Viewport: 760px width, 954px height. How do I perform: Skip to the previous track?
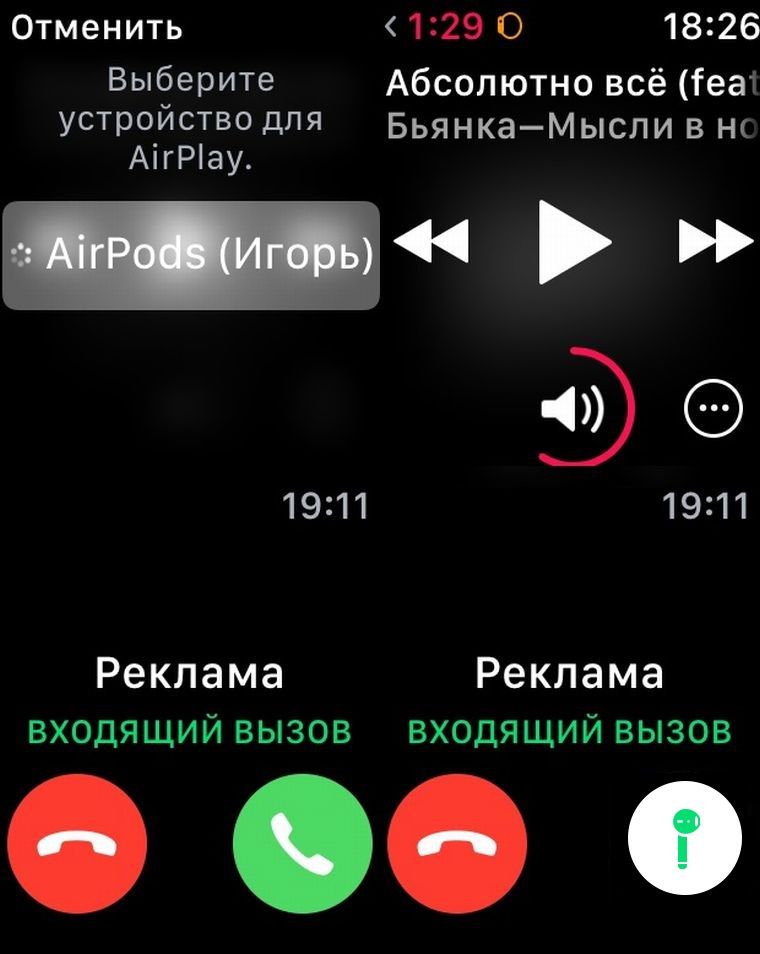433,241
